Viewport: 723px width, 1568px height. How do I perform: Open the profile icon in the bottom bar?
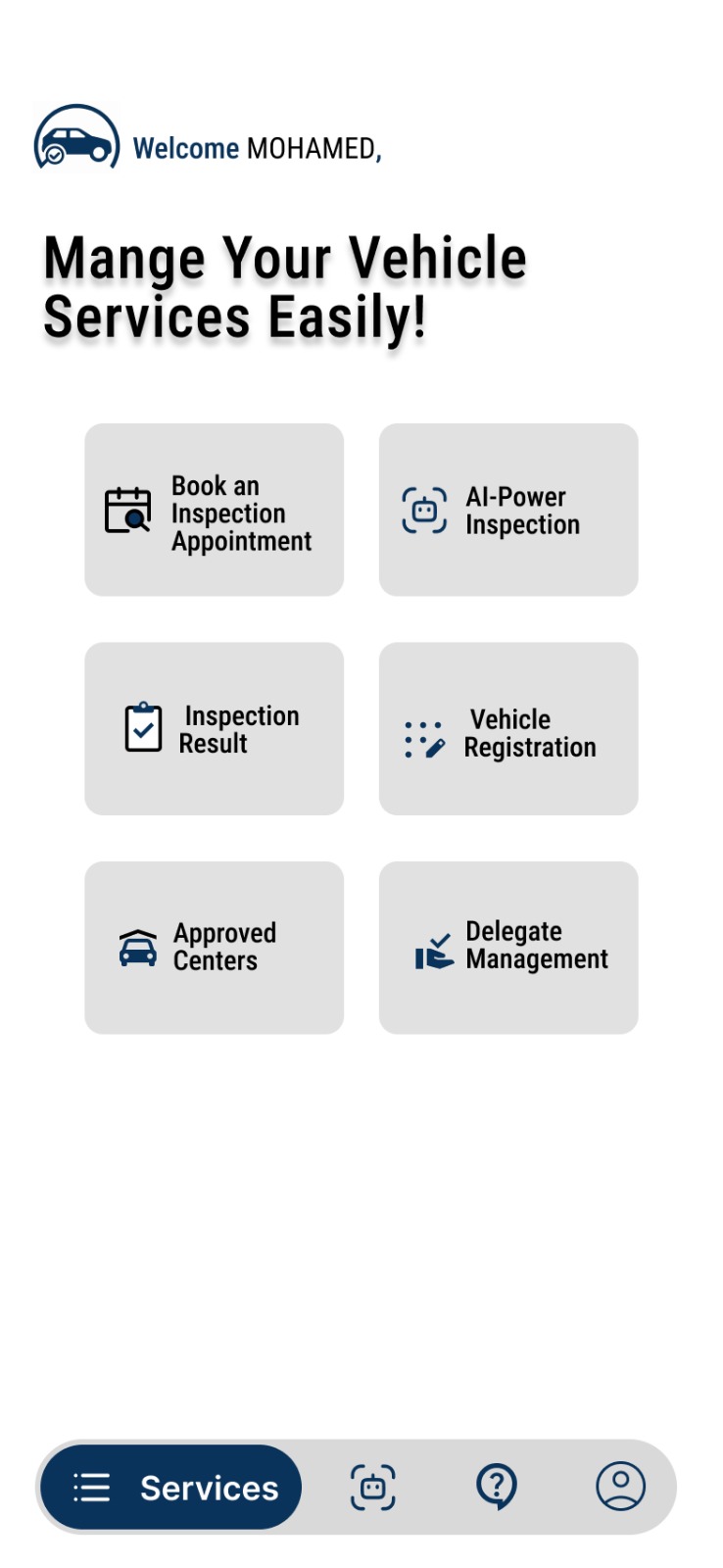tap(620, 1486)
